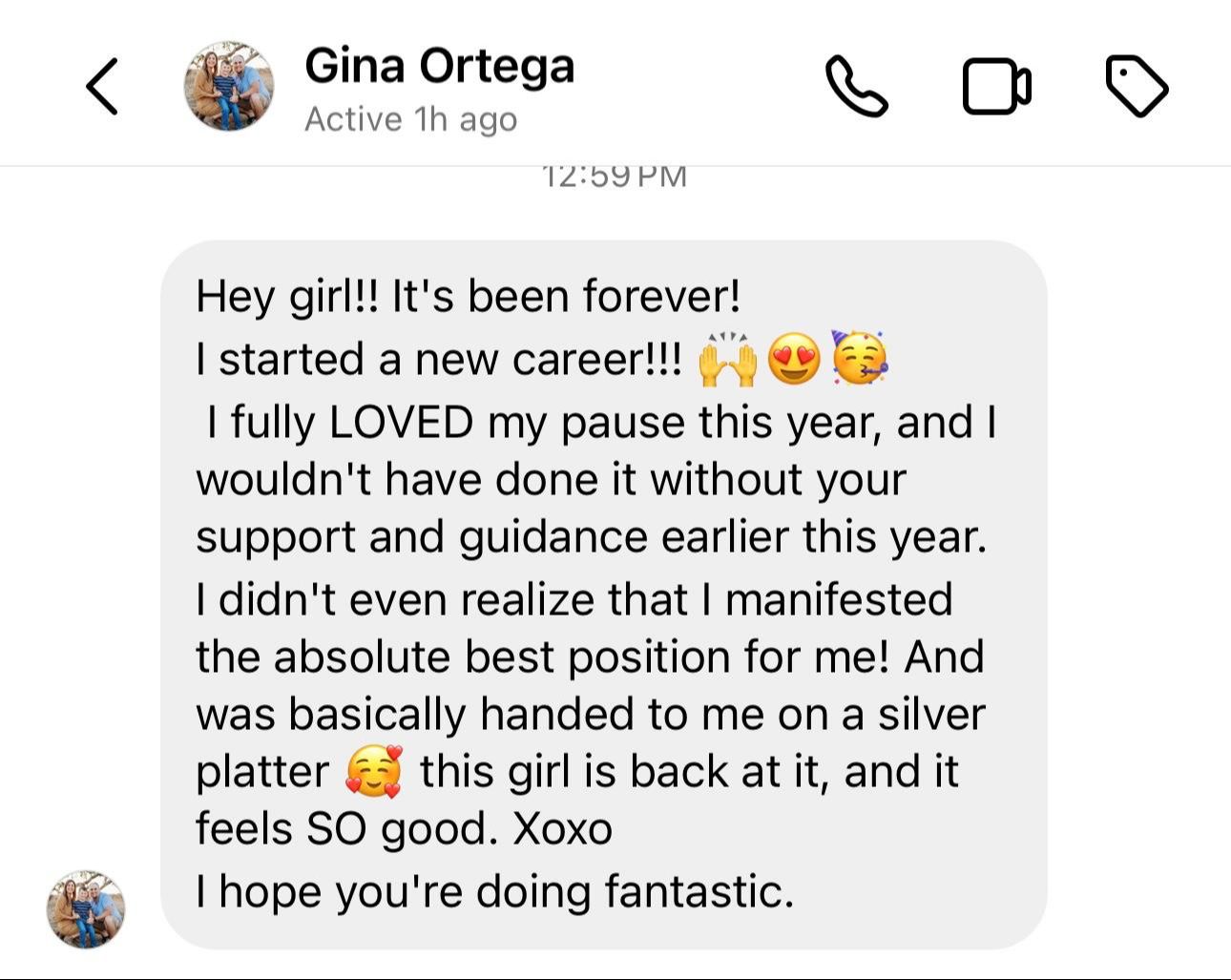Start a video call with Gina Ortega
This screenshot has width=1231, height=980.
[x=996, y=87]
